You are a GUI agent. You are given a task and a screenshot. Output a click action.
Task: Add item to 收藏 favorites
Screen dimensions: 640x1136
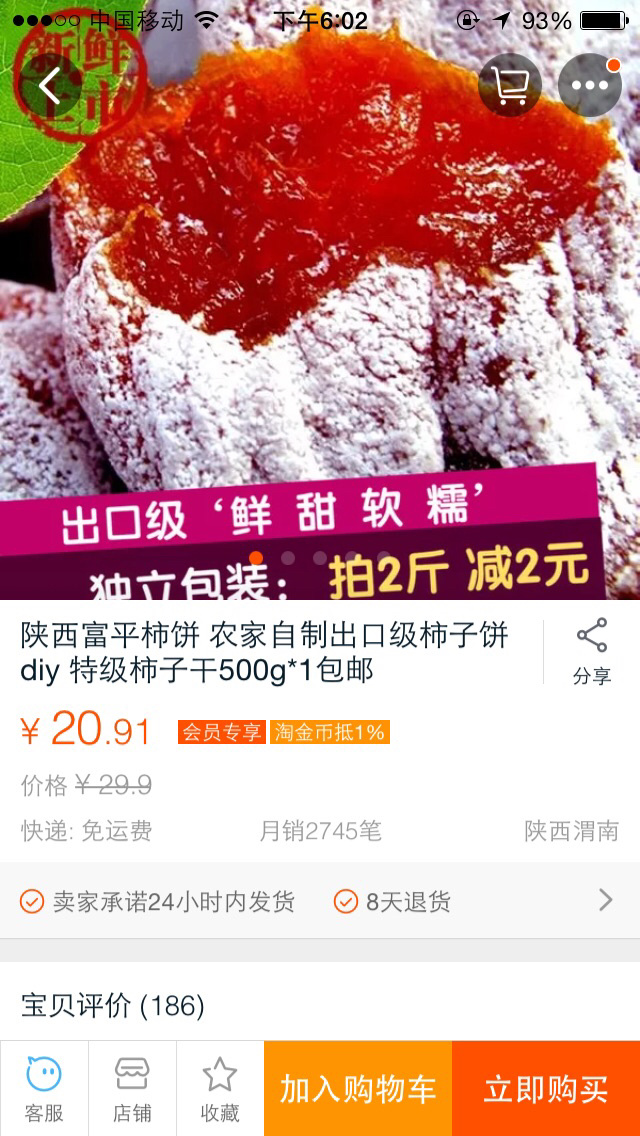[x=220, y=1088]
